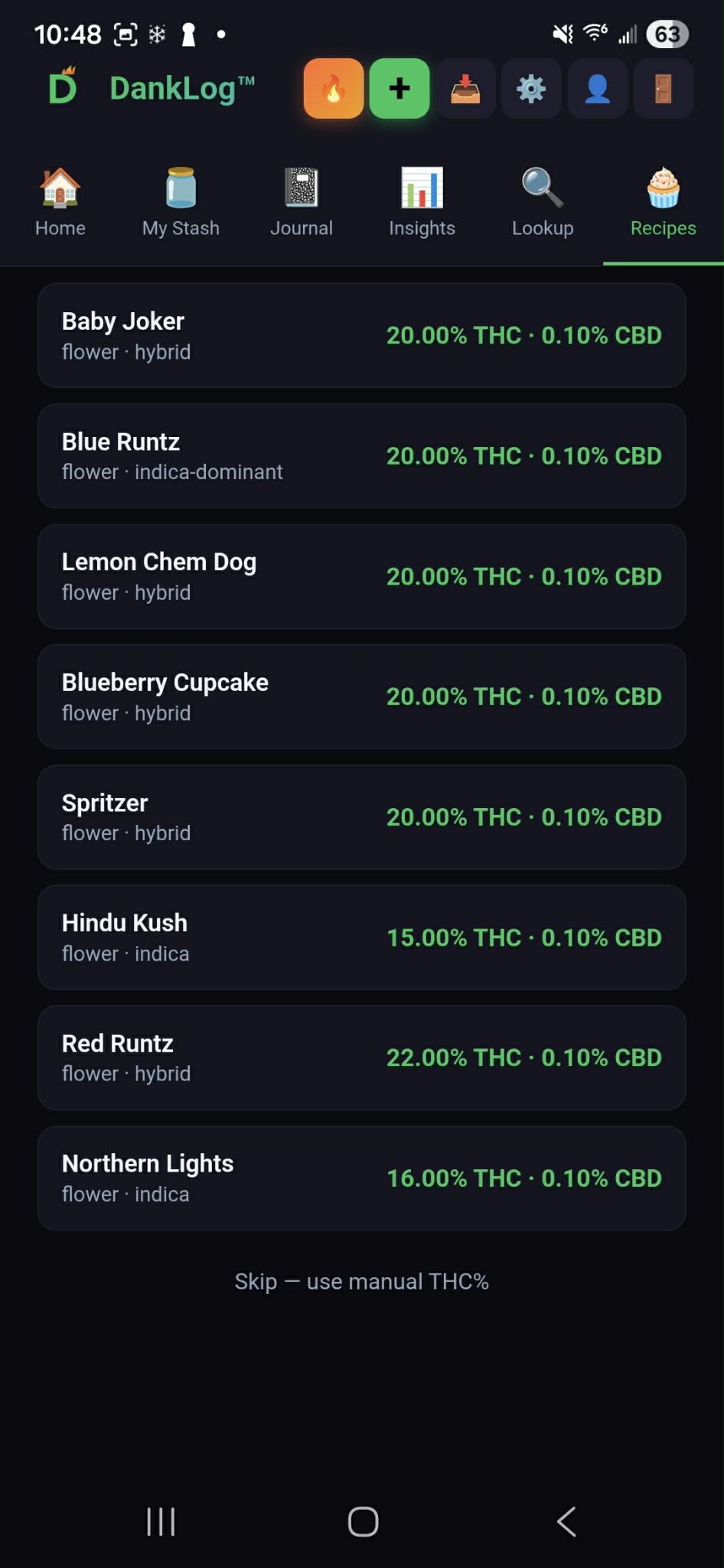This screenshot has width=724, height=1568.
Task: Tap Skip — use manual THC%
Action: [x=361, y=1281]
